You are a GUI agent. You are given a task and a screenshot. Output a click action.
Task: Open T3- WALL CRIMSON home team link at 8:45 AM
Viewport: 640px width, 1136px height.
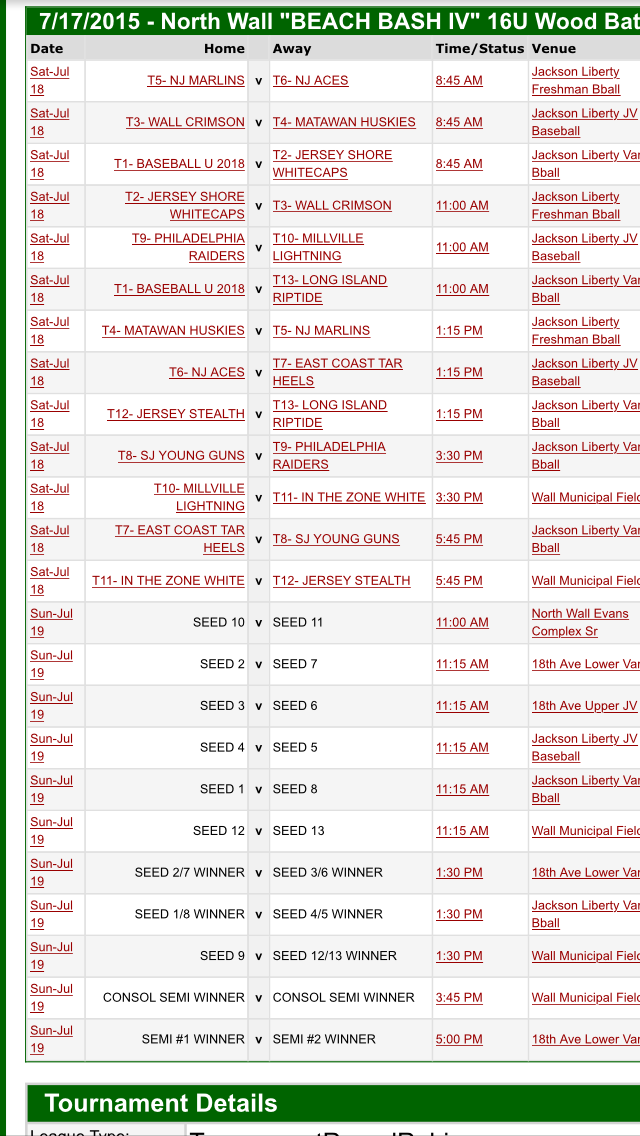[185, 122]
